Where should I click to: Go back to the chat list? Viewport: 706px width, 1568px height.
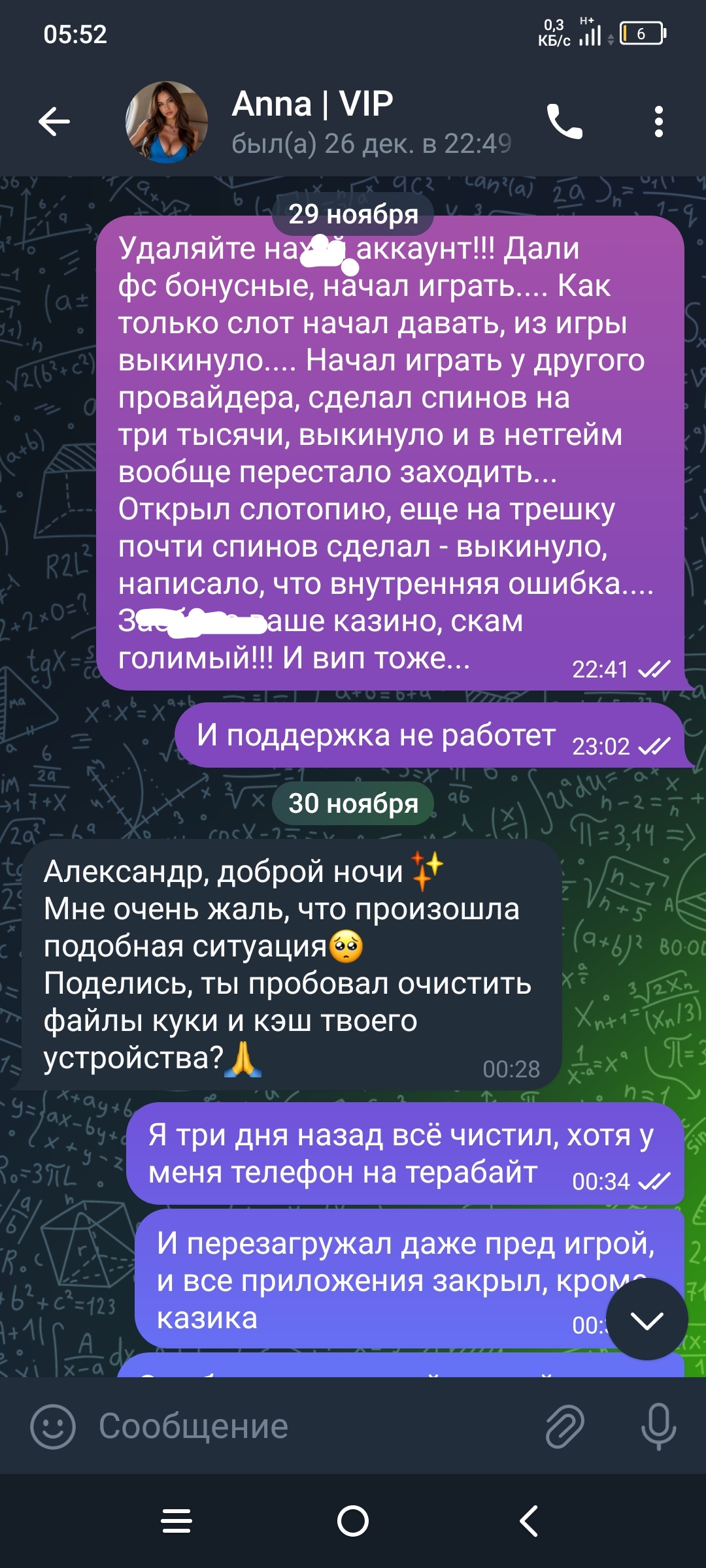click(x=54, y=122)
